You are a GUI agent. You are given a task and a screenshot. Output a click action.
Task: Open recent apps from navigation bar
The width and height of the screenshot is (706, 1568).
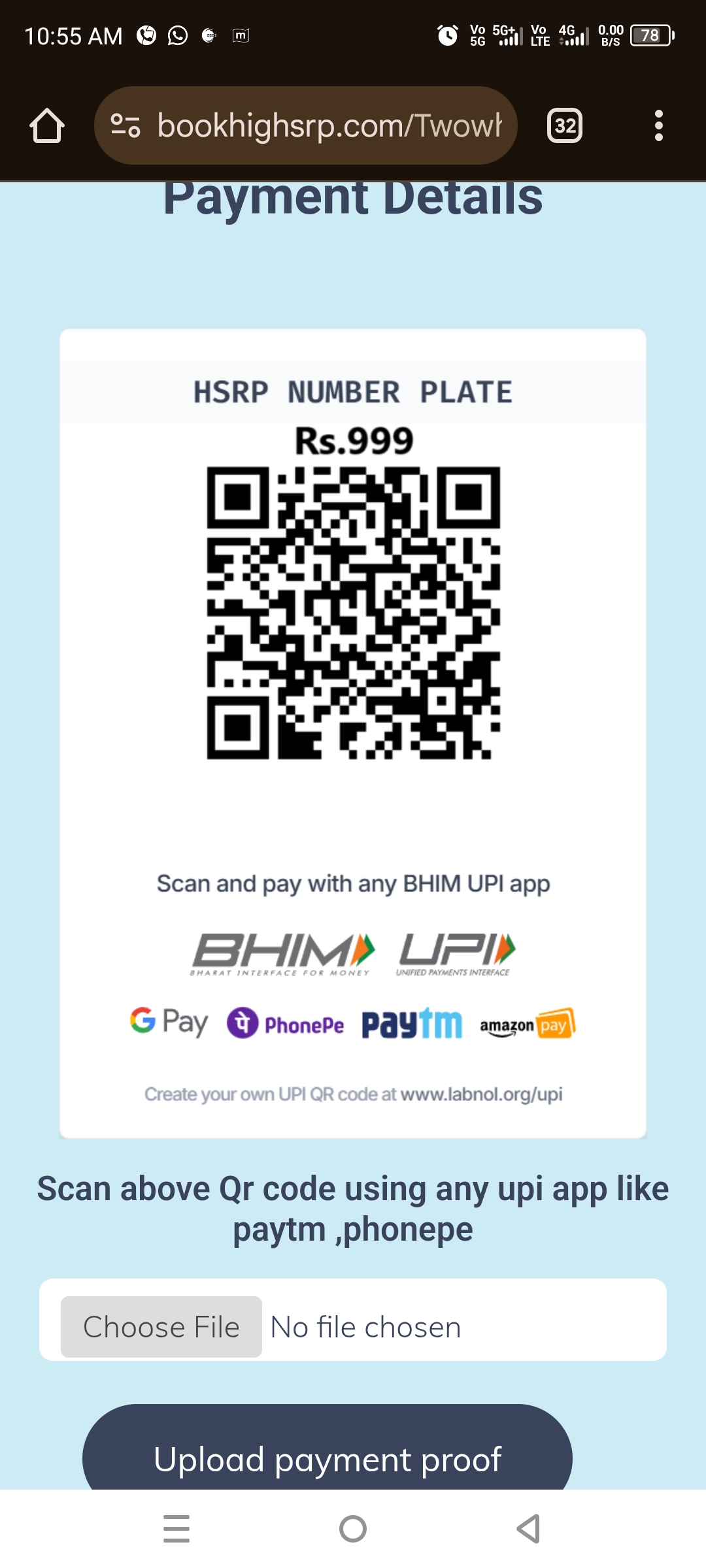176,1529
